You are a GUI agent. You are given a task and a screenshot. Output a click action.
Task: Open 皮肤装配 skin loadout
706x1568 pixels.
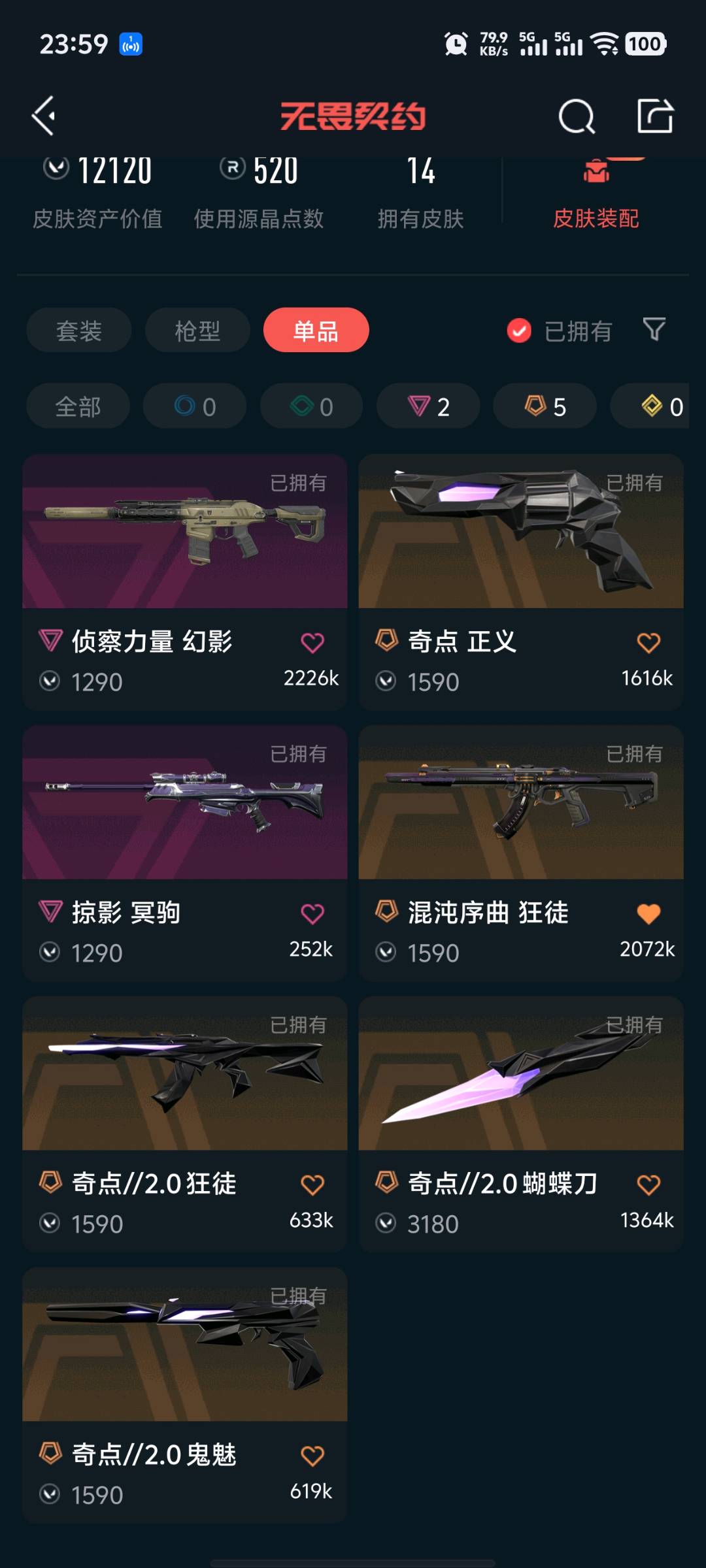pos(596,196)
